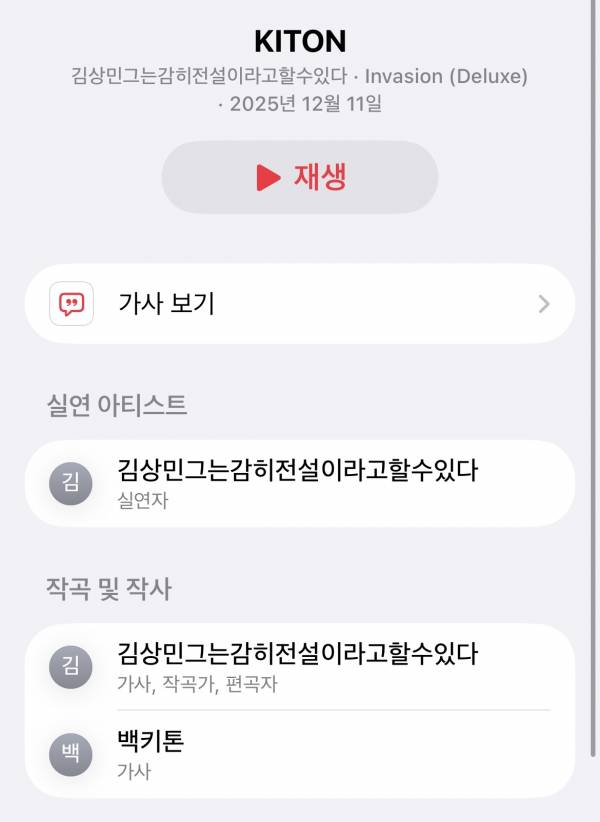
Task: Play the KITON song with 재생 button
Action: pyautogui.click(x=300, y=177)
